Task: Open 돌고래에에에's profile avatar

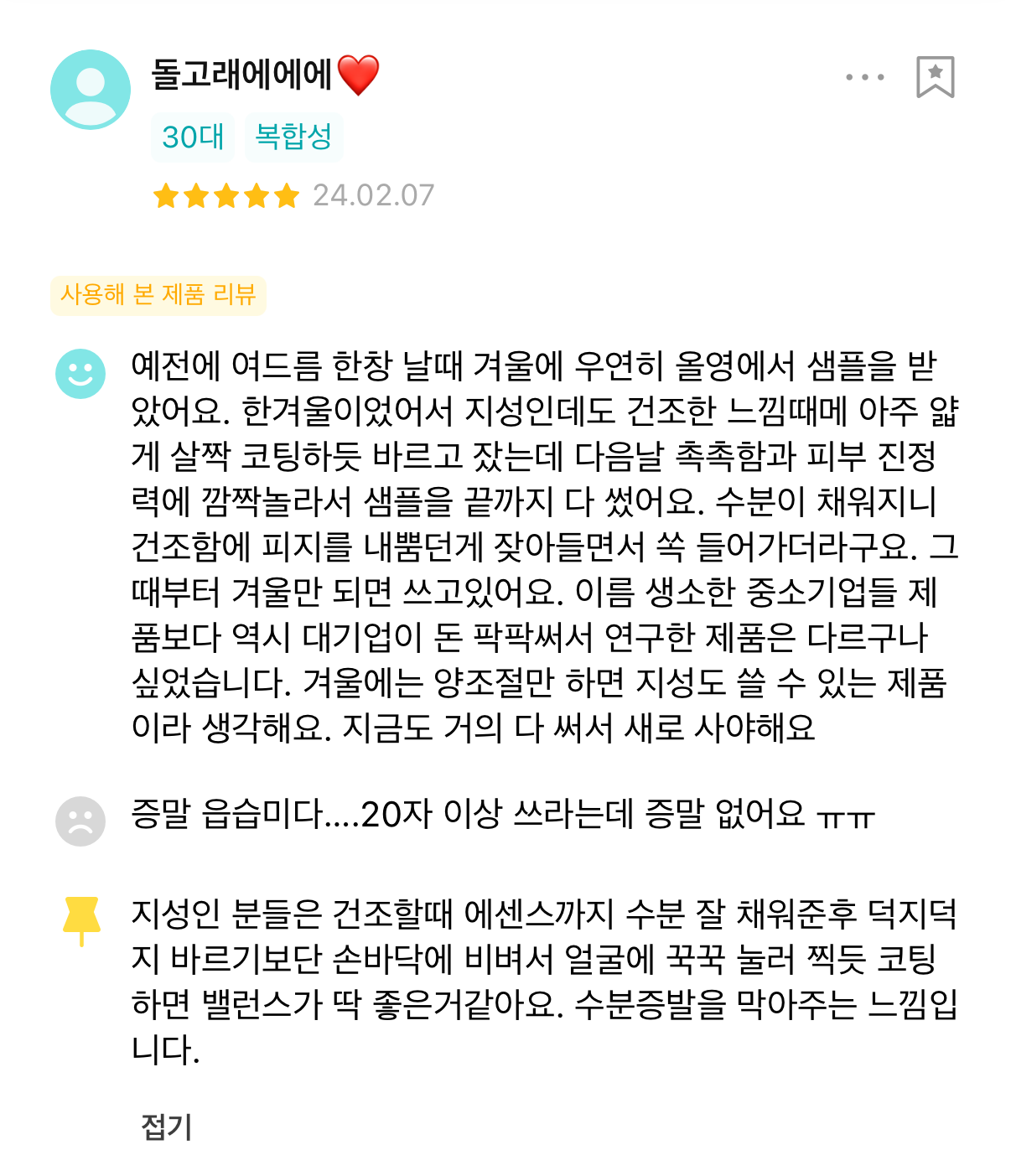Action: (91, 90)
